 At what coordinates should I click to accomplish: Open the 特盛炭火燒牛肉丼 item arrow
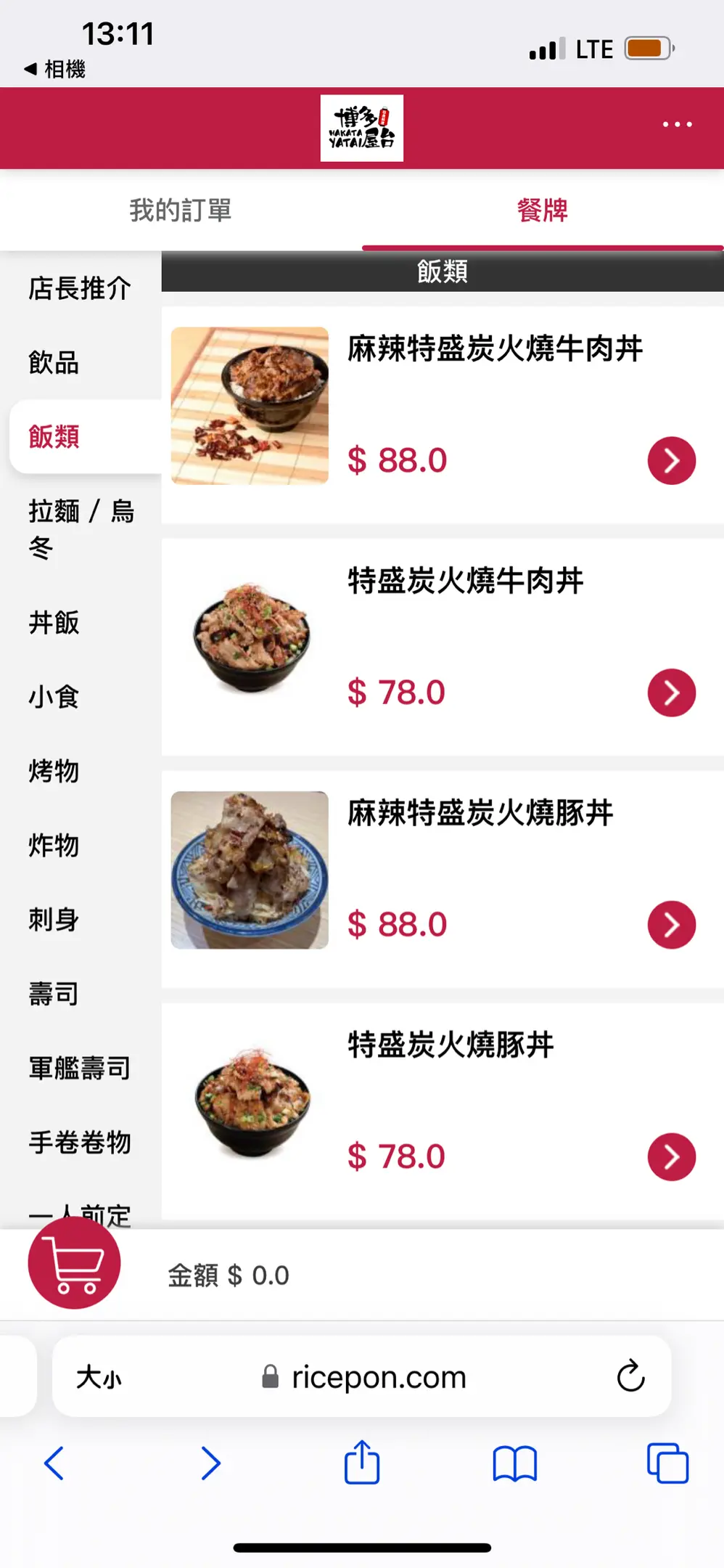click(671, 693)
